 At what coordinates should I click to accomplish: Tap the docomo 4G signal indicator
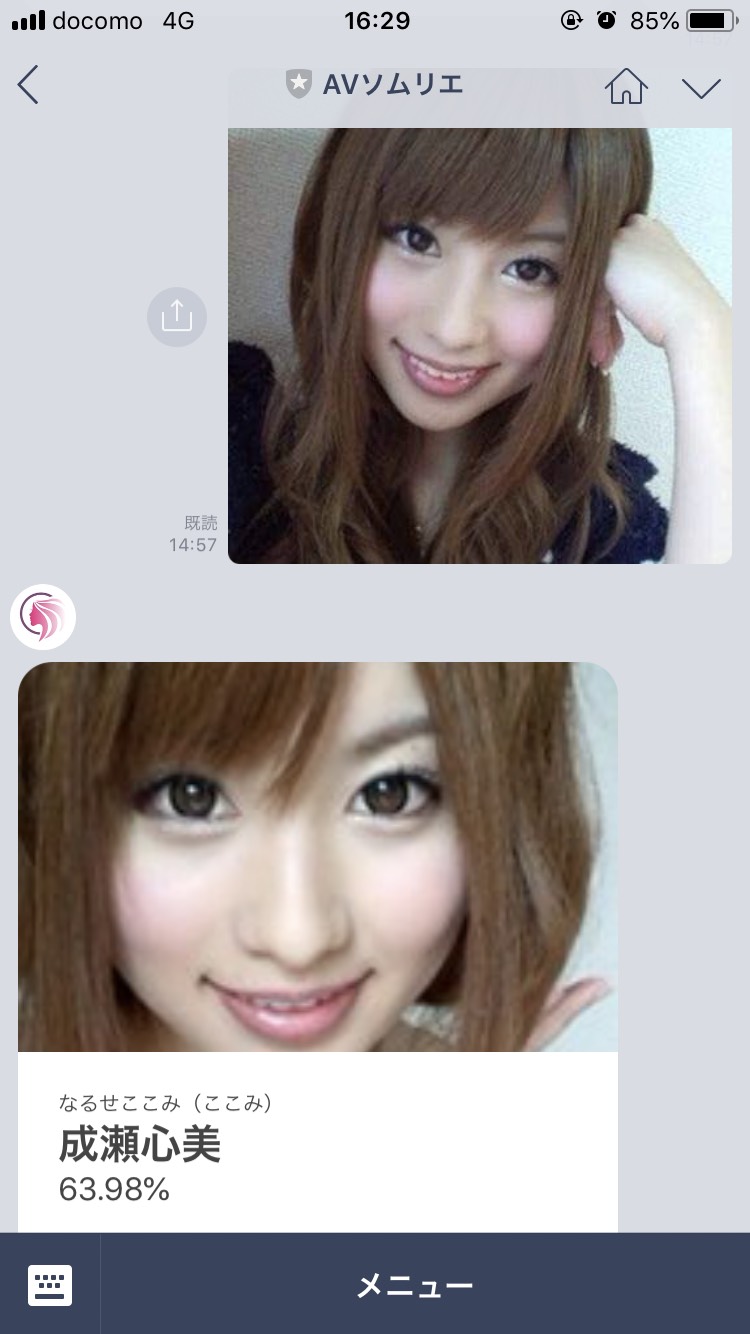pos(80,20)
